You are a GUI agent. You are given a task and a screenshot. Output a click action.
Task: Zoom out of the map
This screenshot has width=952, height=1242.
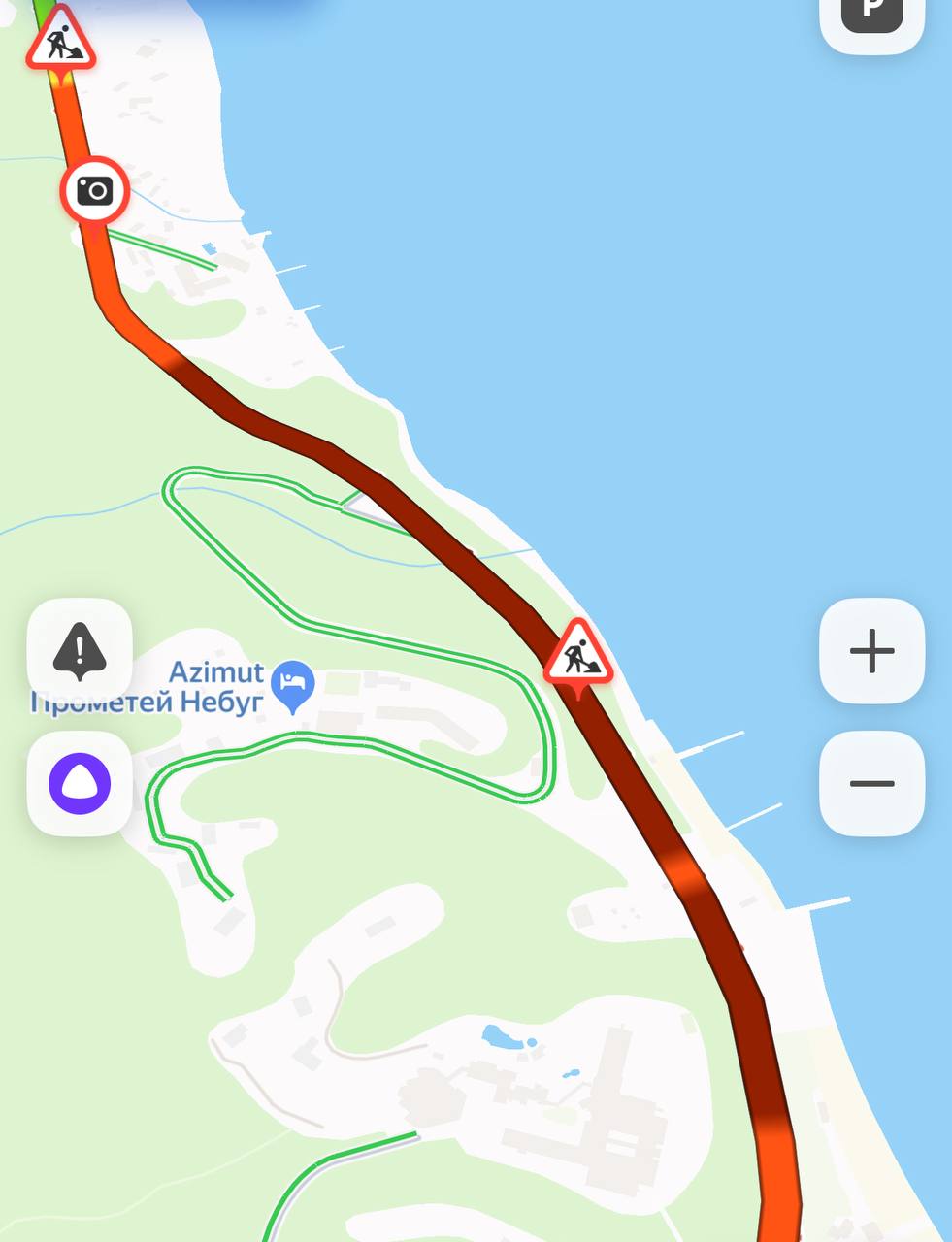coord(871,783)
